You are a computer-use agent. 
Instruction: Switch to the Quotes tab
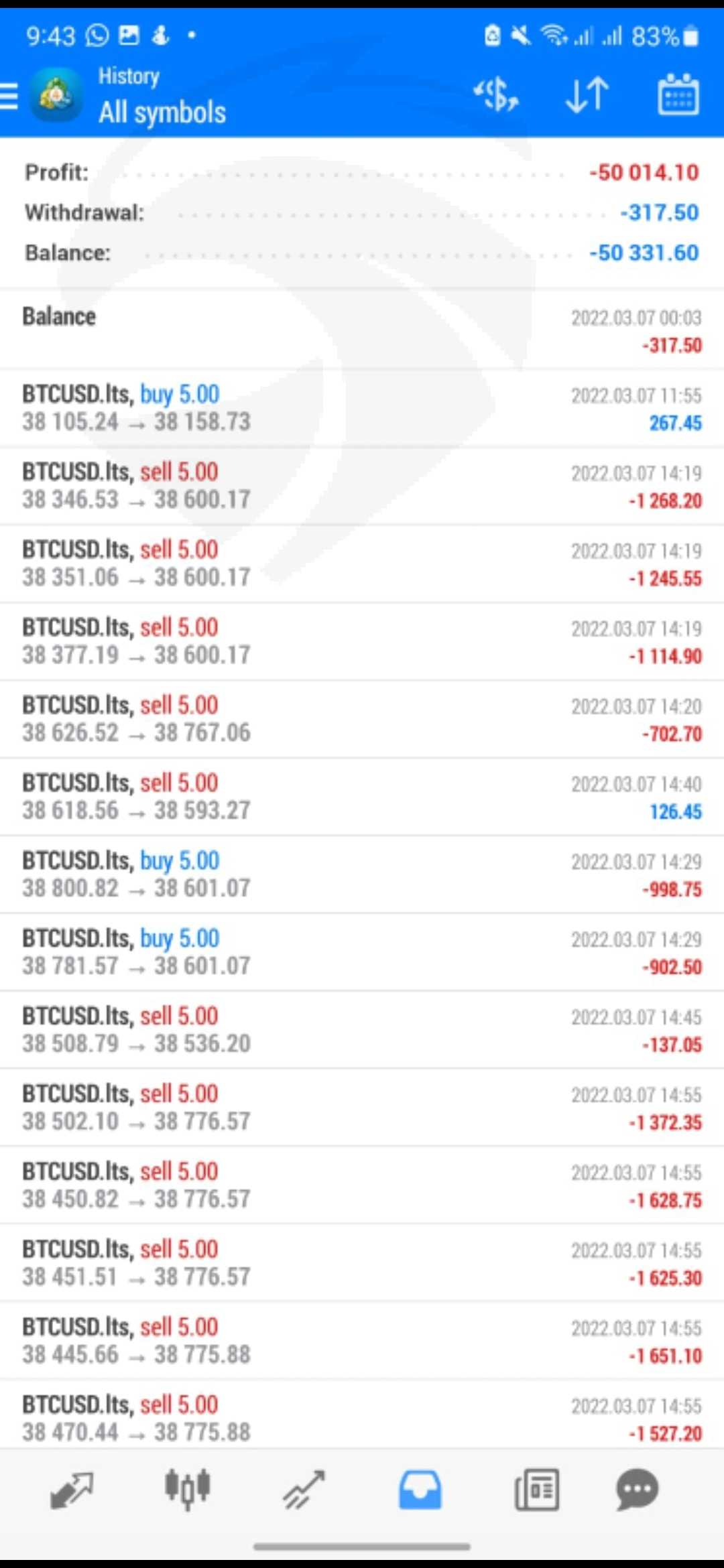point(72,1490)
